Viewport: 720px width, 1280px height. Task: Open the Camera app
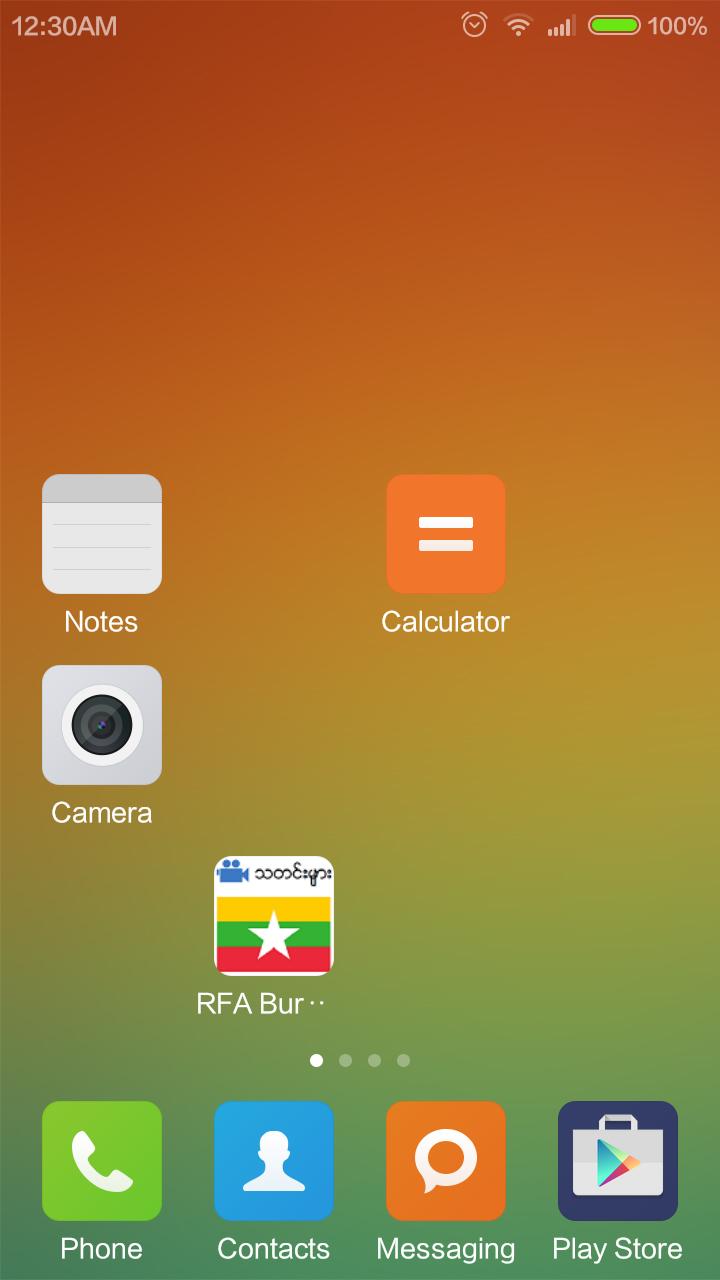click(101, 725)
